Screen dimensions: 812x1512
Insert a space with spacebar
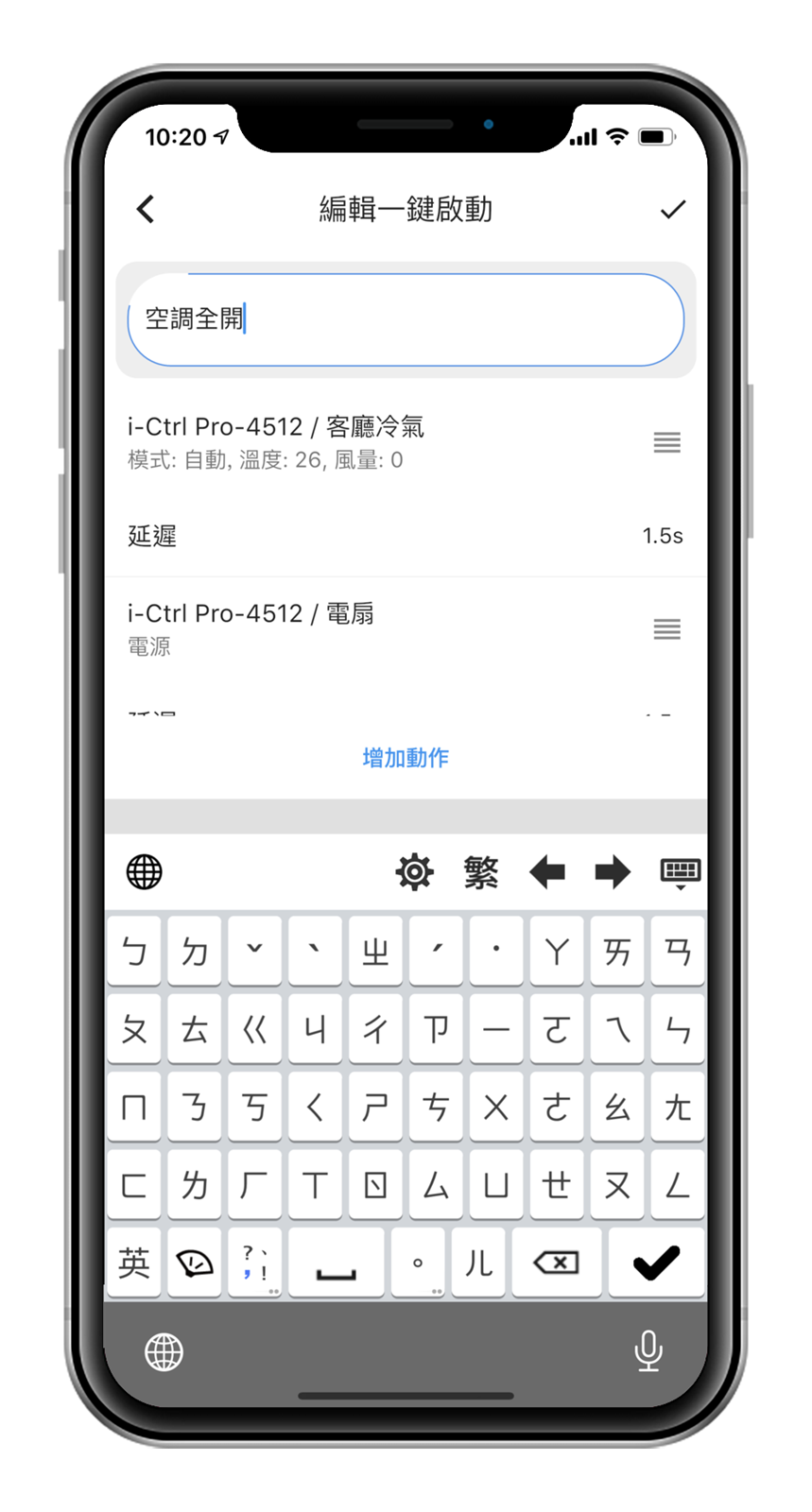337,1263
